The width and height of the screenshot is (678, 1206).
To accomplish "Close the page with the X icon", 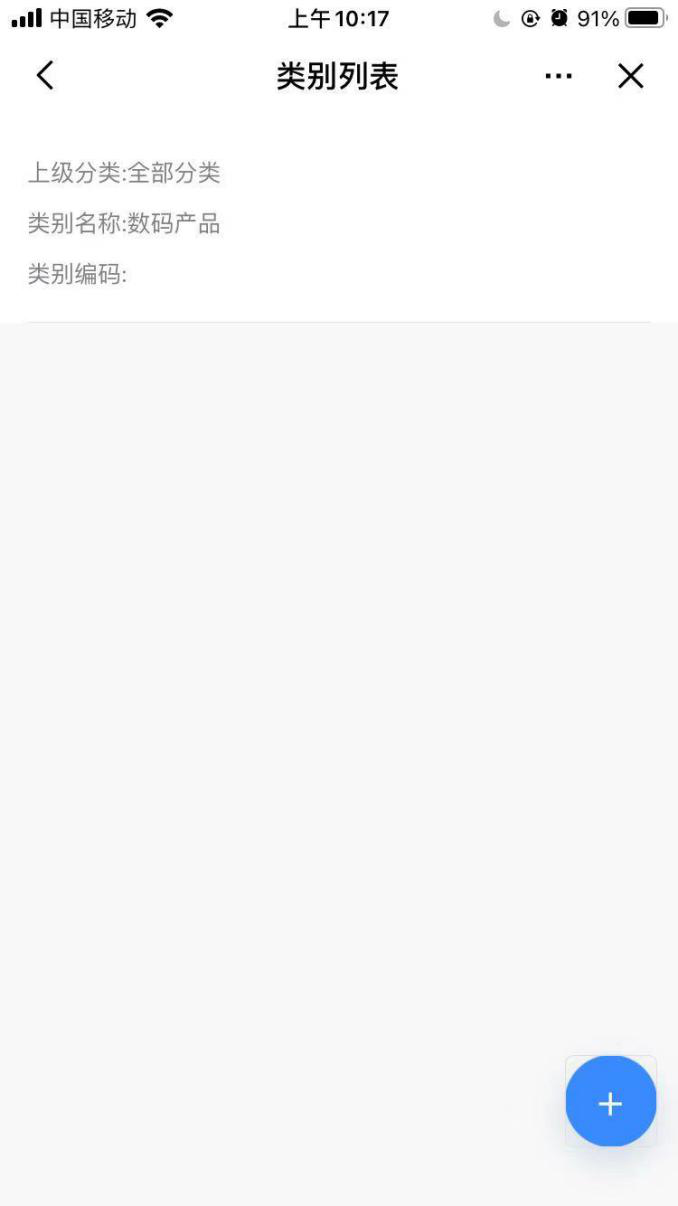I will tap(631, 76).
